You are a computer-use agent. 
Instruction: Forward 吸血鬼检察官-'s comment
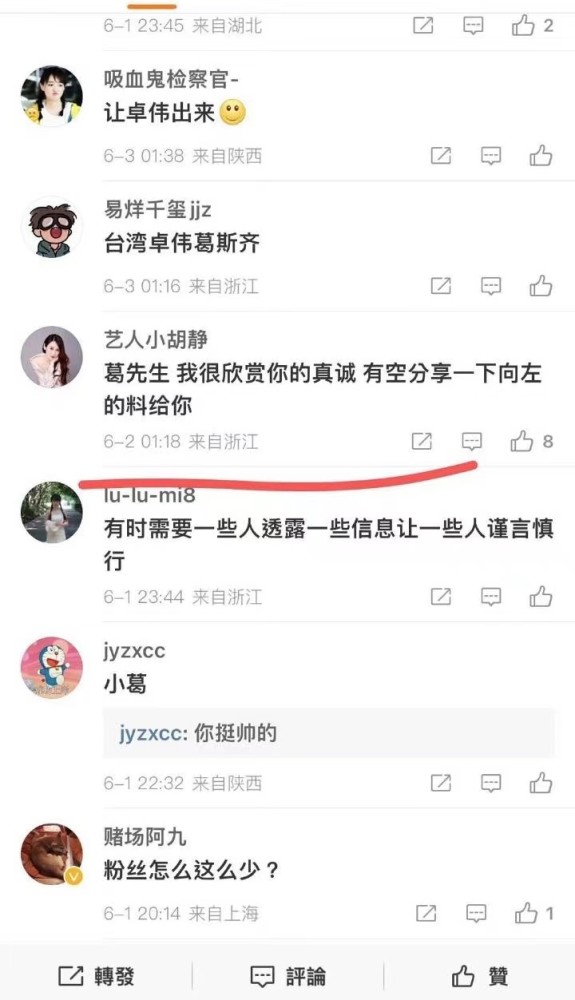tap(440, 156)
